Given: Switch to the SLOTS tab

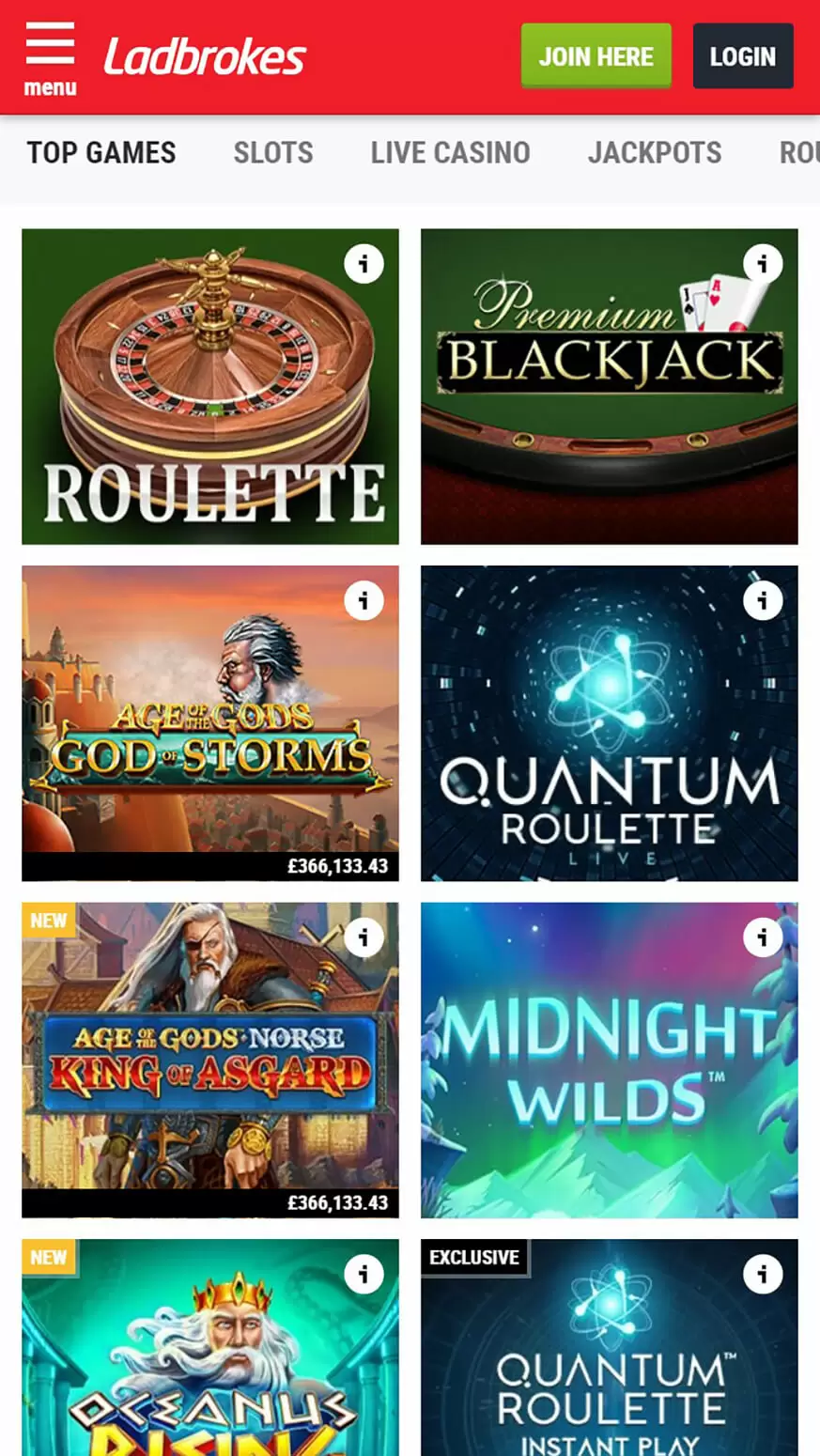Looking at the screenshot, I should click(x=272, y=152).
